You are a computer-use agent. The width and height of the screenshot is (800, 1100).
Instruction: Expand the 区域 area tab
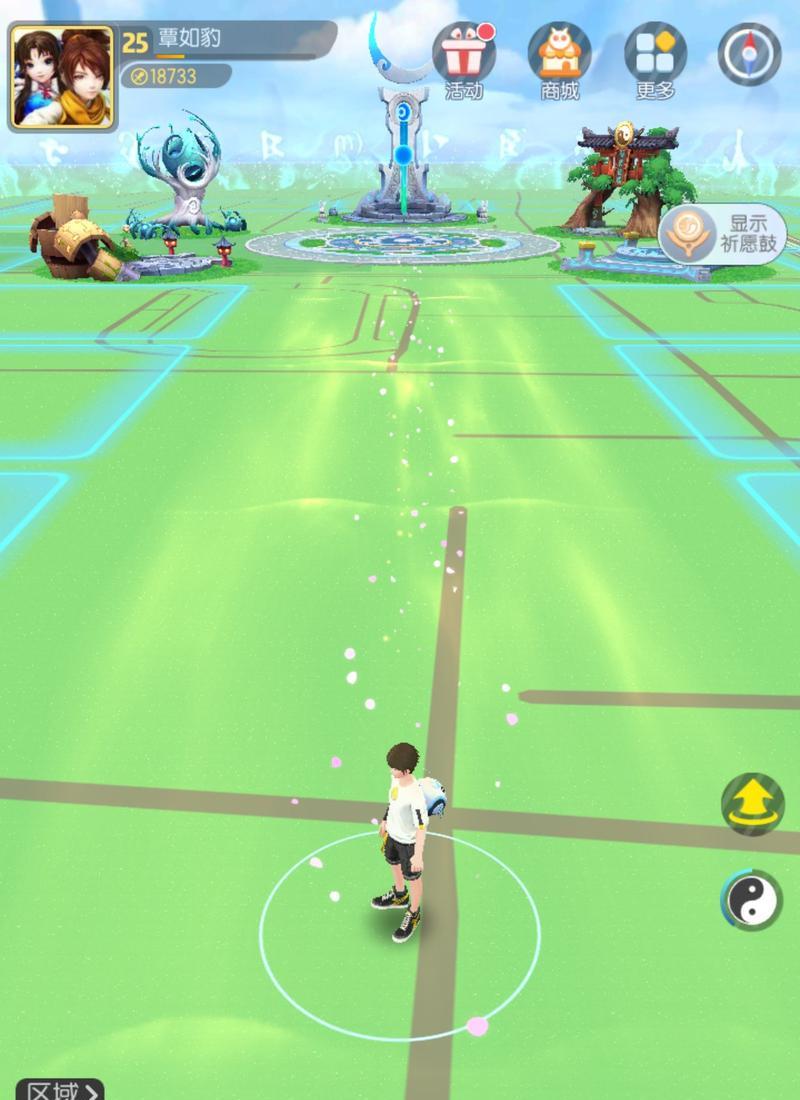click(x=58, y=1090)
